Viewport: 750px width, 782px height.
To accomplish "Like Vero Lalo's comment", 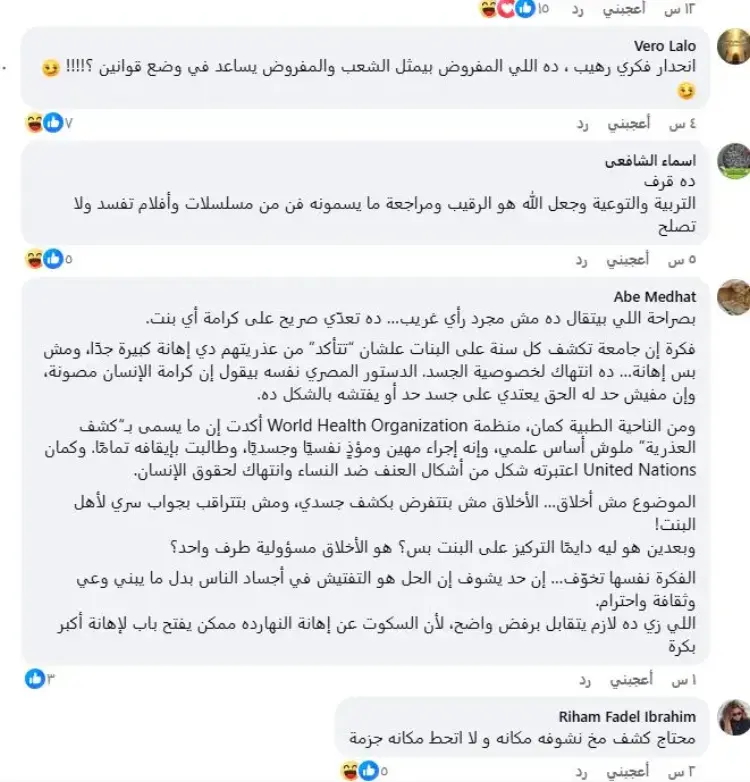I will [x=631, y=123].
